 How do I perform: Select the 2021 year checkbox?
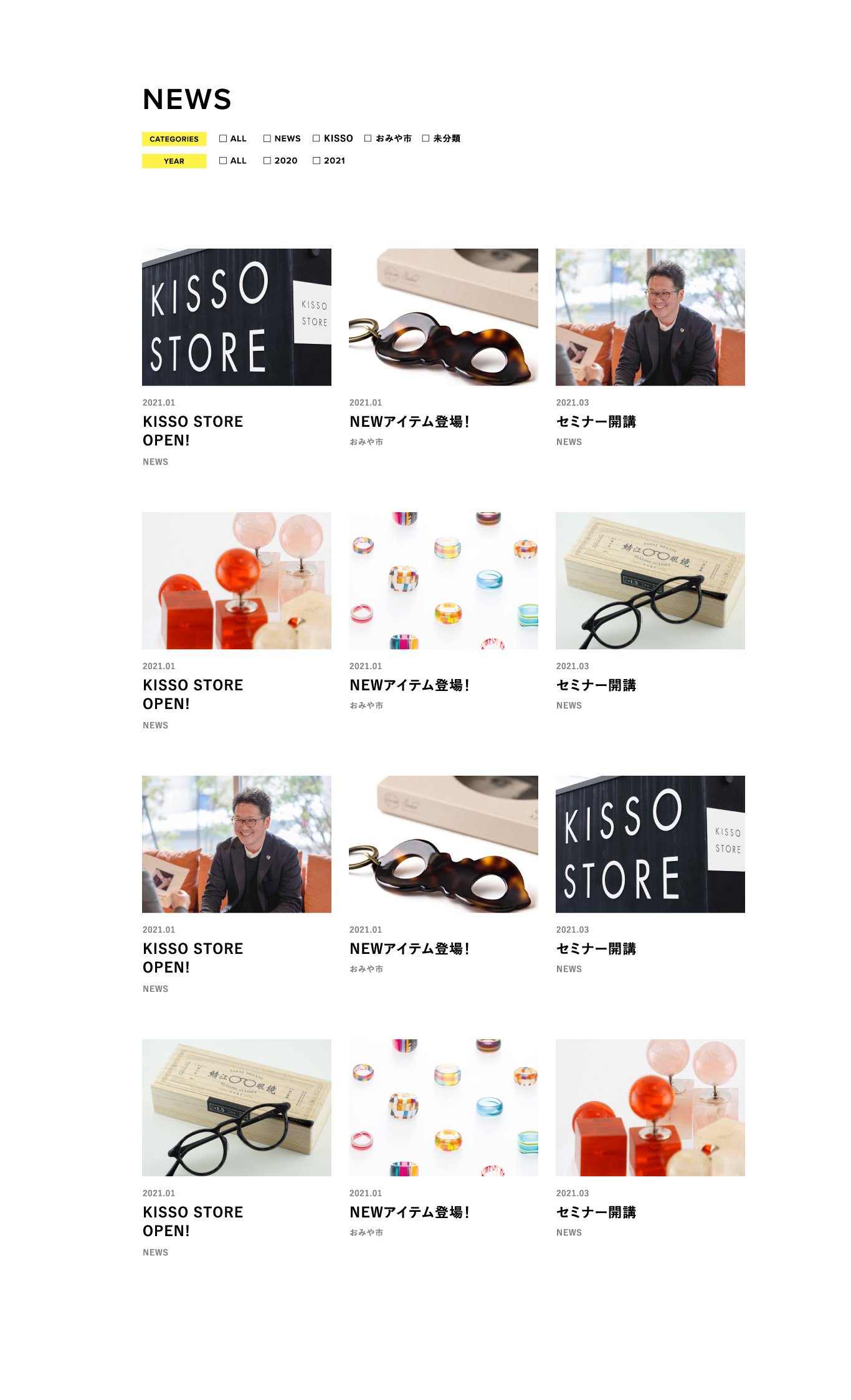coord(316,161)
